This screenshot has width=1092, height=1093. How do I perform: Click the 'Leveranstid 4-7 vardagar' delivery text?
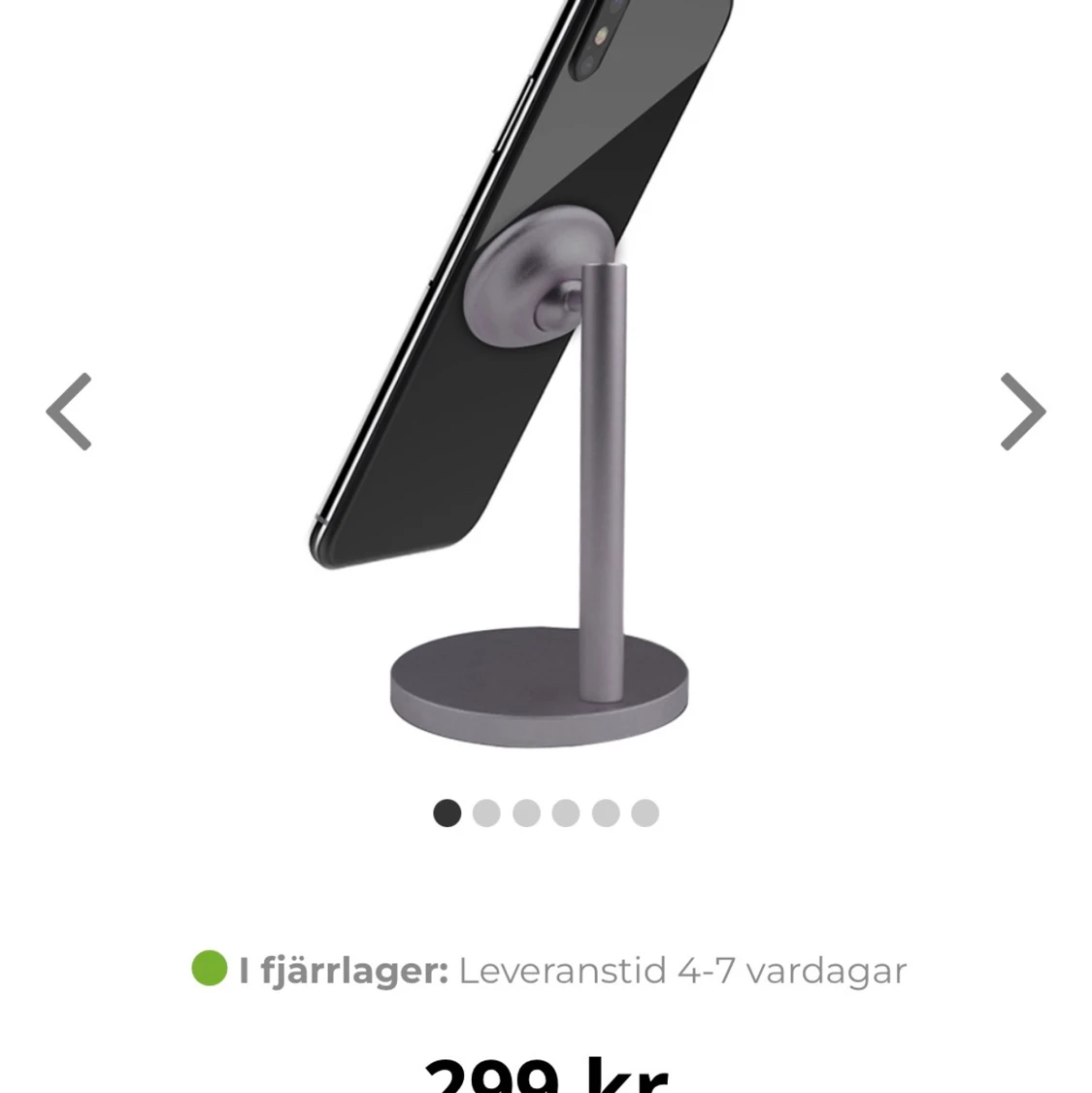679,968
